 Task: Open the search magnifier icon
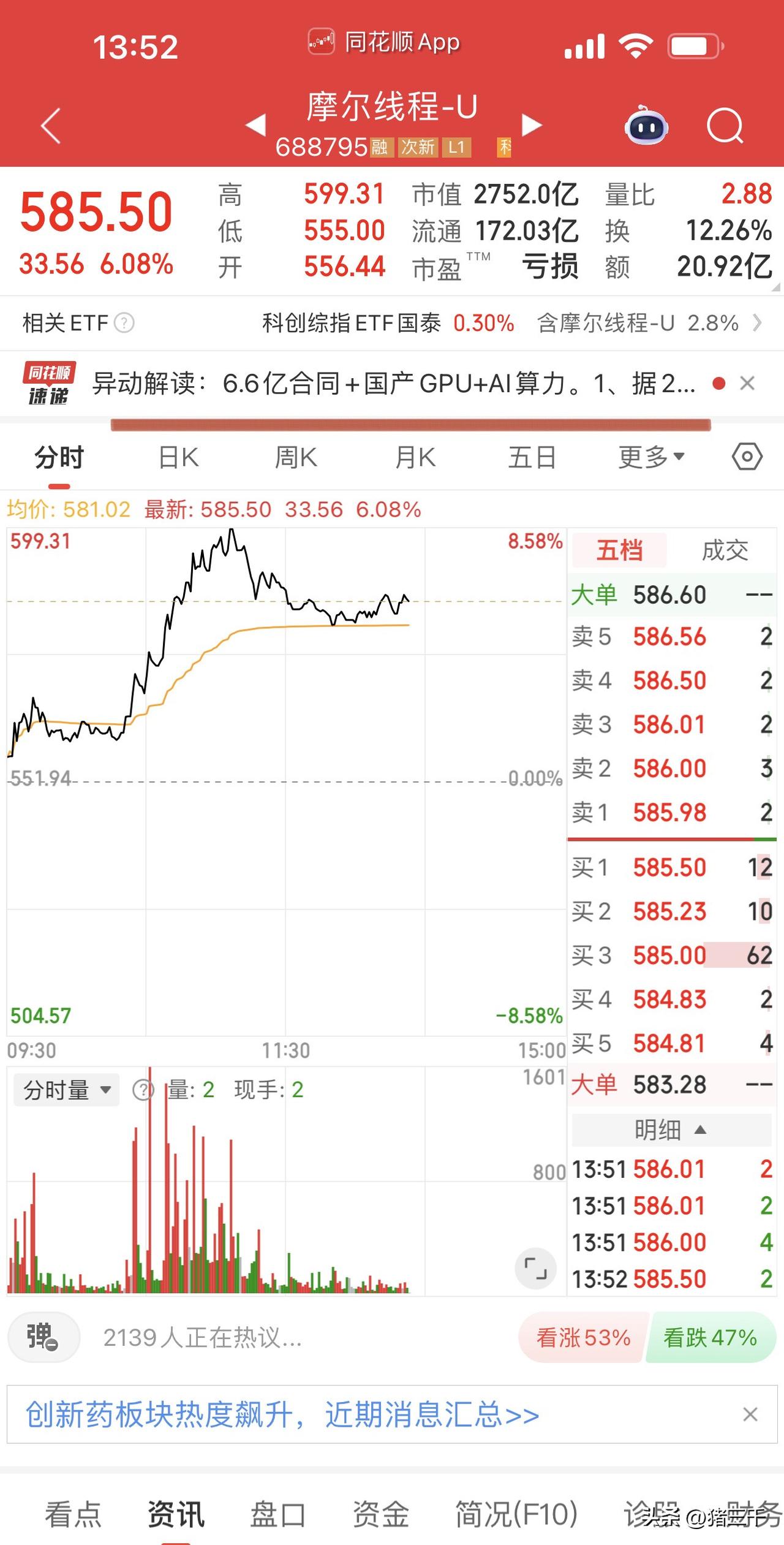(726, 126)
